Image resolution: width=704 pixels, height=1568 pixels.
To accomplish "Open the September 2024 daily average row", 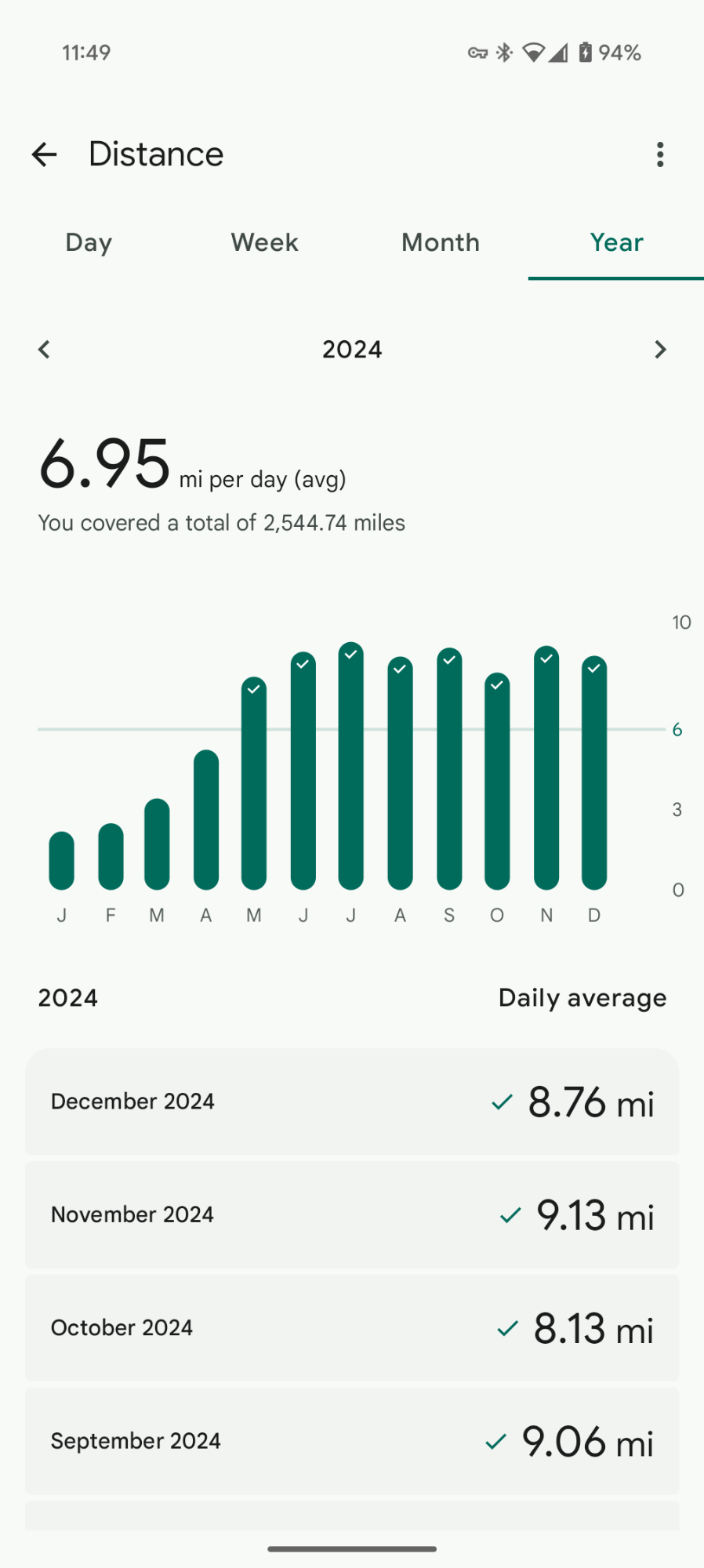I will [x=352, y=1441].
